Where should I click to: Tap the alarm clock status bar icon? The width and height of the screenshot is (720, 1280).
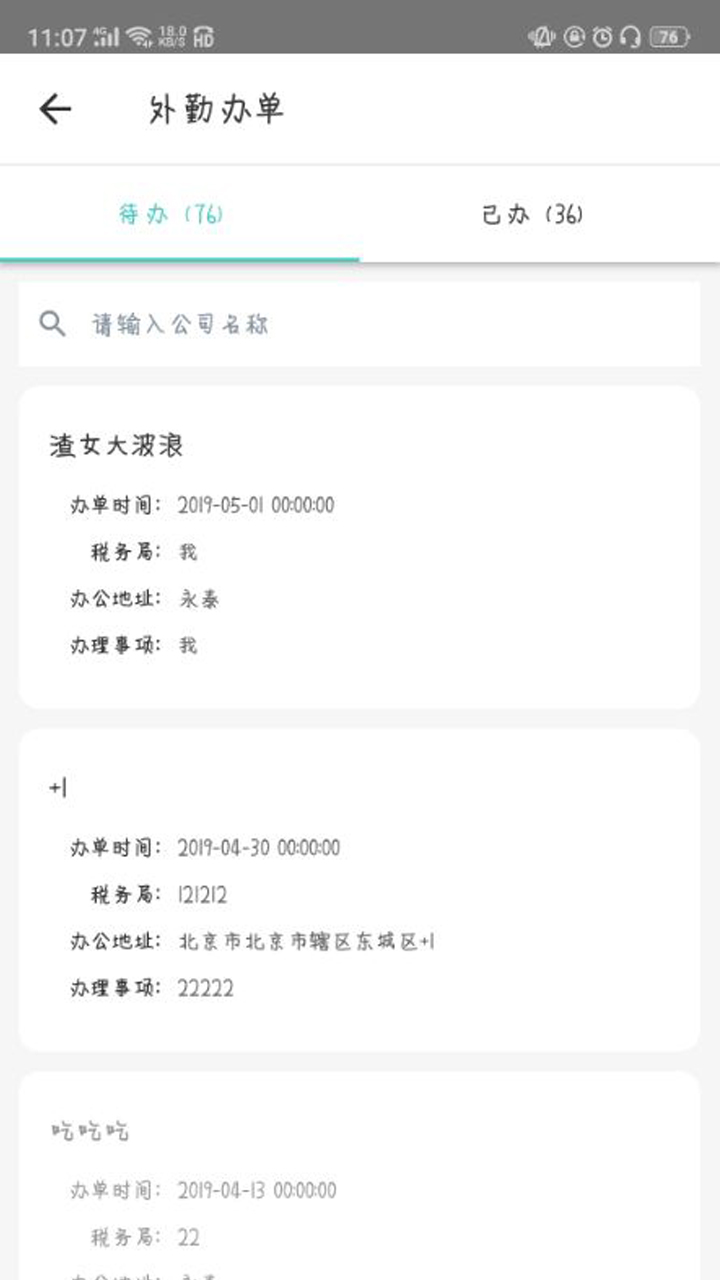click(601, 31)
